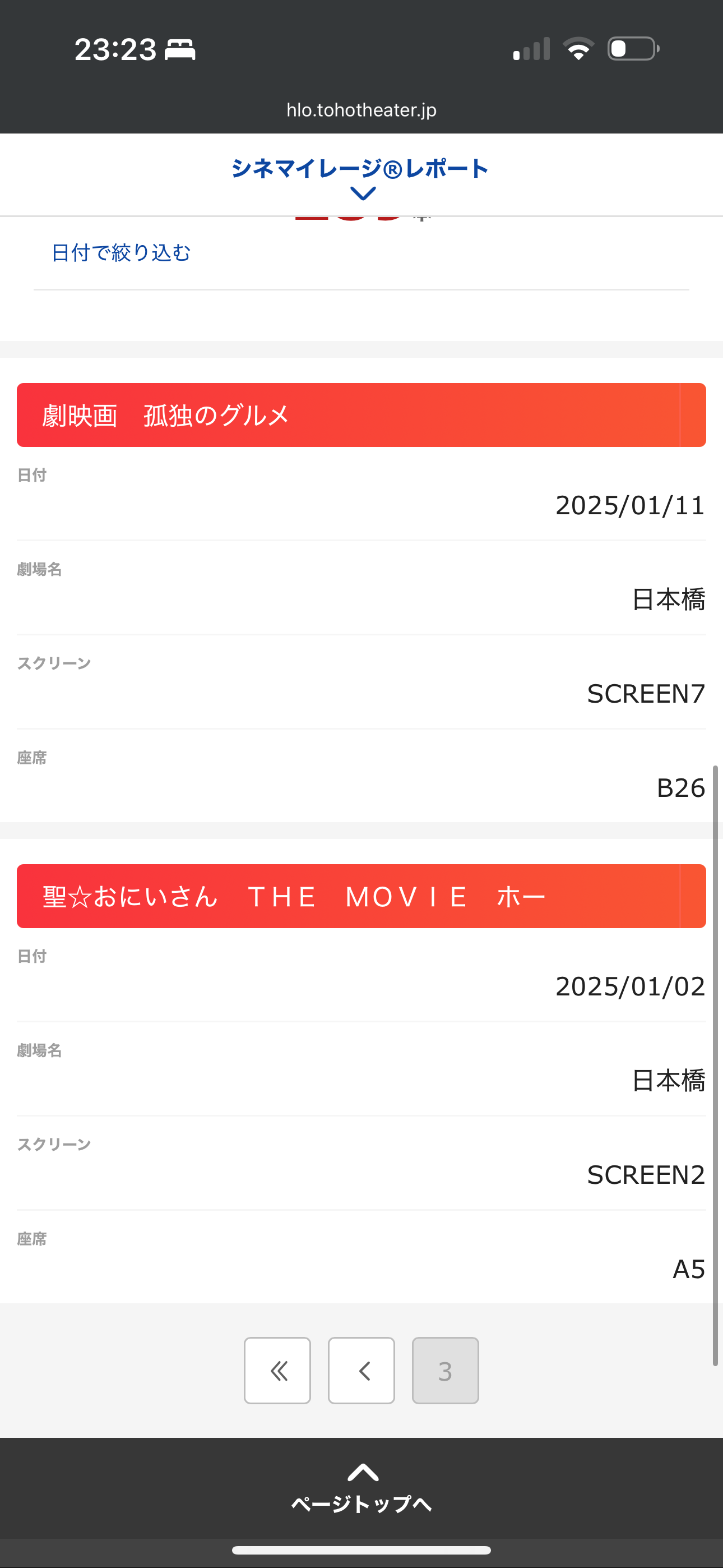Return to page top via ページトップへ

click(x=361, y=1489)
